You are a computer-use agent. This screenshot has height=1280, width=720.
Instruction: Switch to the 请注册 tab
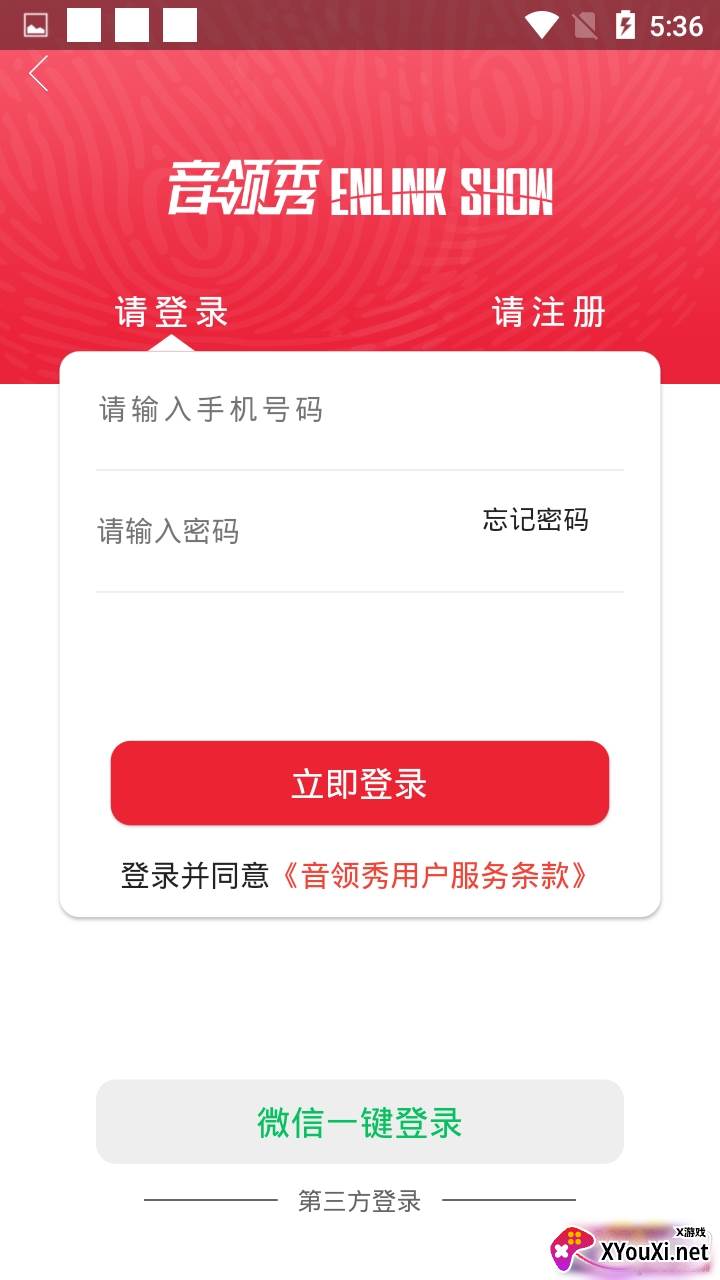pos(549,312)
